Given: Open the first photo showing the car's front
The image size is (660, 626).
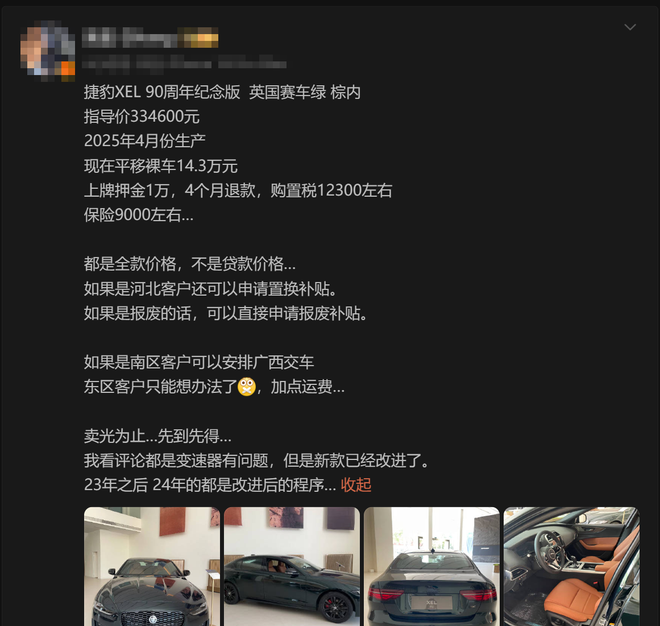Looking at the screenshot, I should point(152,566).
